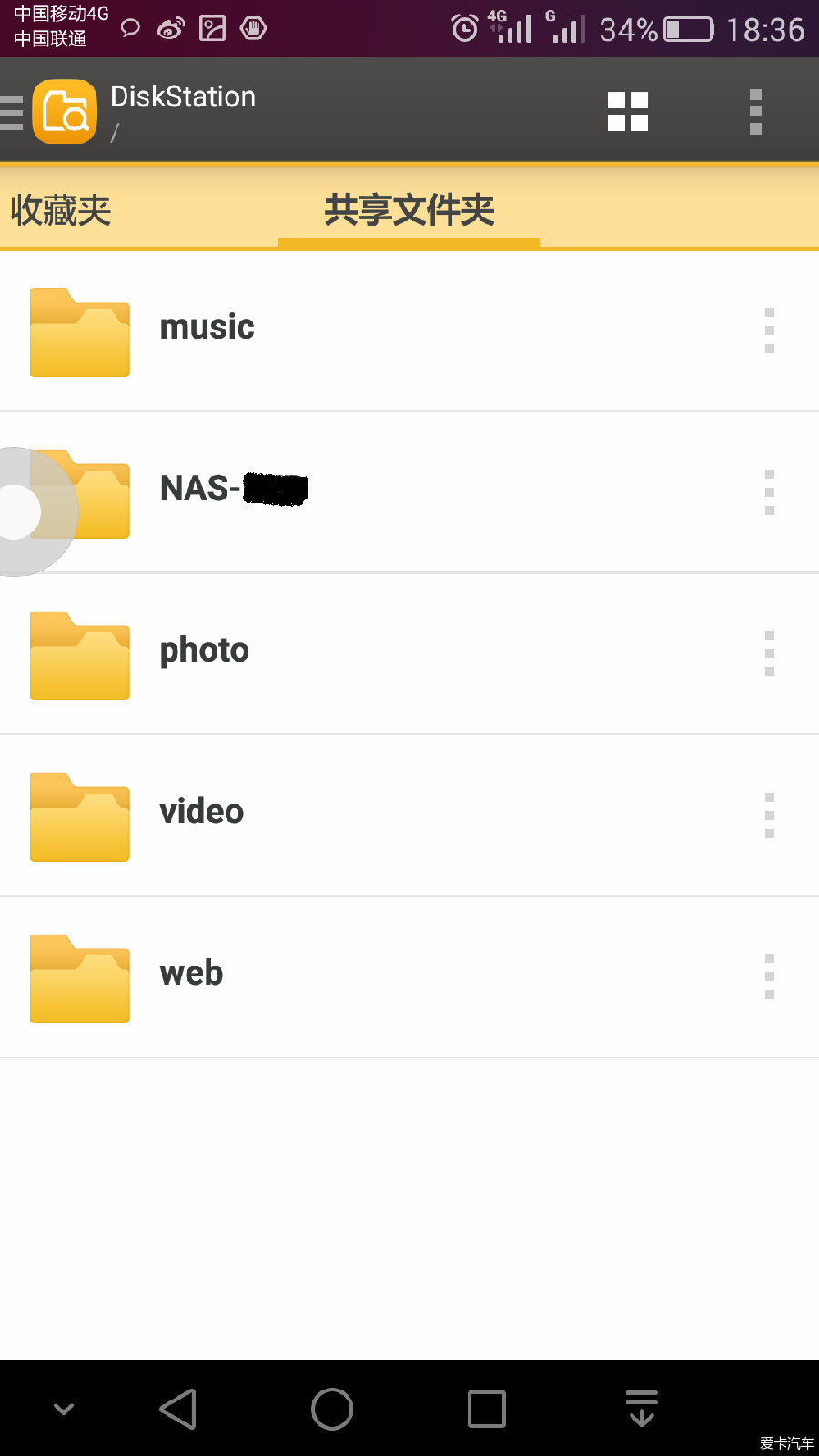
Task: Switch to the 收藏夹 tab
Action: [x=61, y=210]
